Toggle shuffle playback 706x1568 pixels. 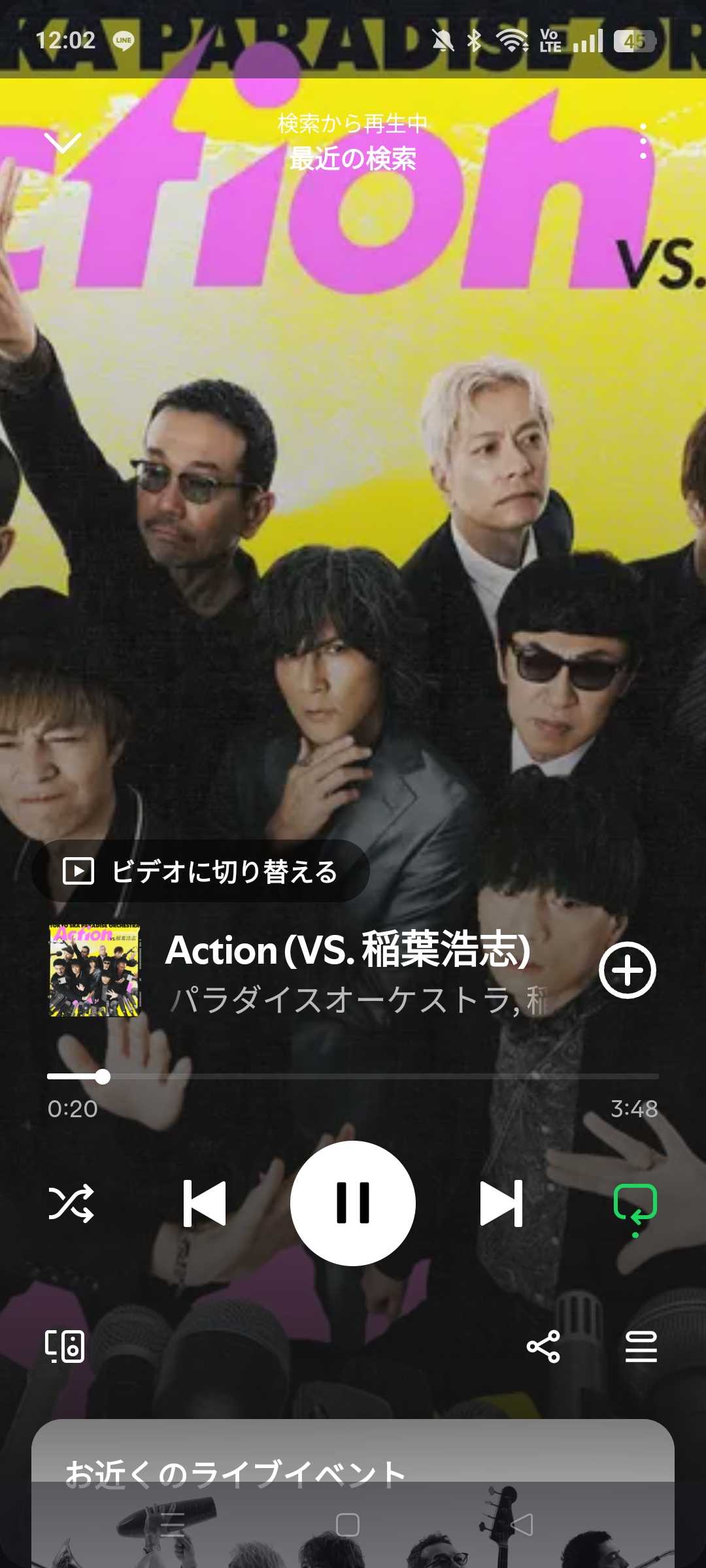click(71, 1203)
